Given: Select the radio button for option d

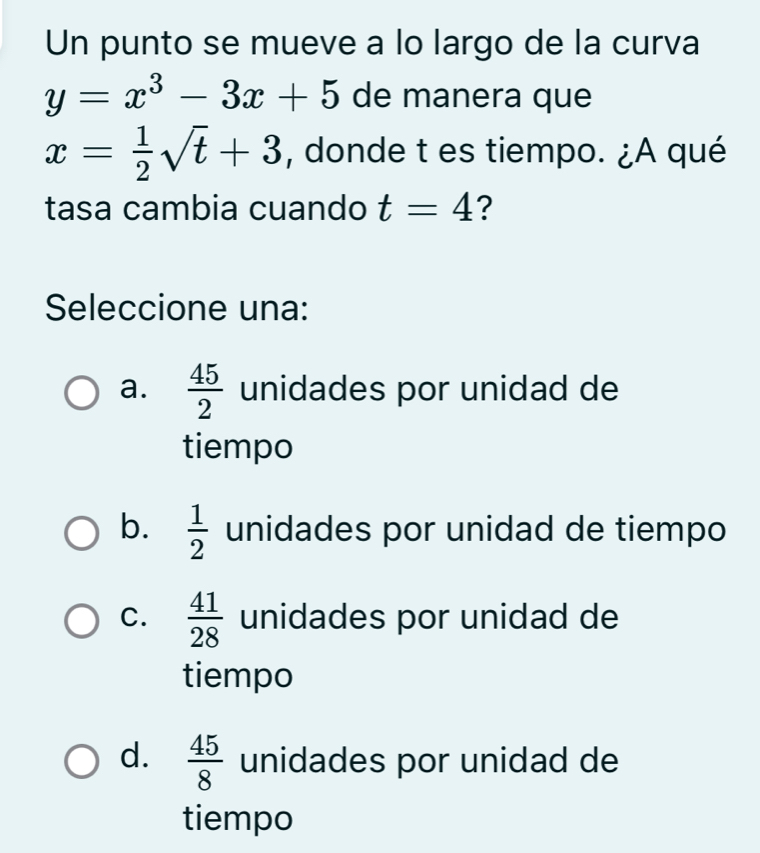Looking at the screenshot, I should click(x=83, y=760).
